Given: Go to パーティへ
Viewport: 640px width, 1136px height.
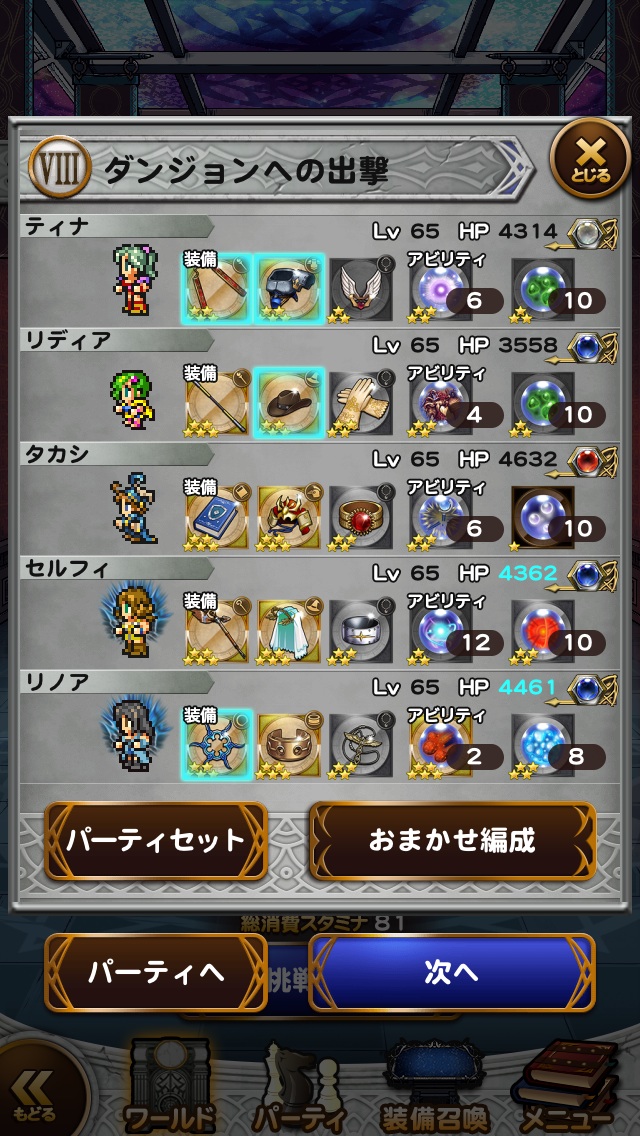Looking at the screenshot, I should pyautogui.click(x=155, y=972).
